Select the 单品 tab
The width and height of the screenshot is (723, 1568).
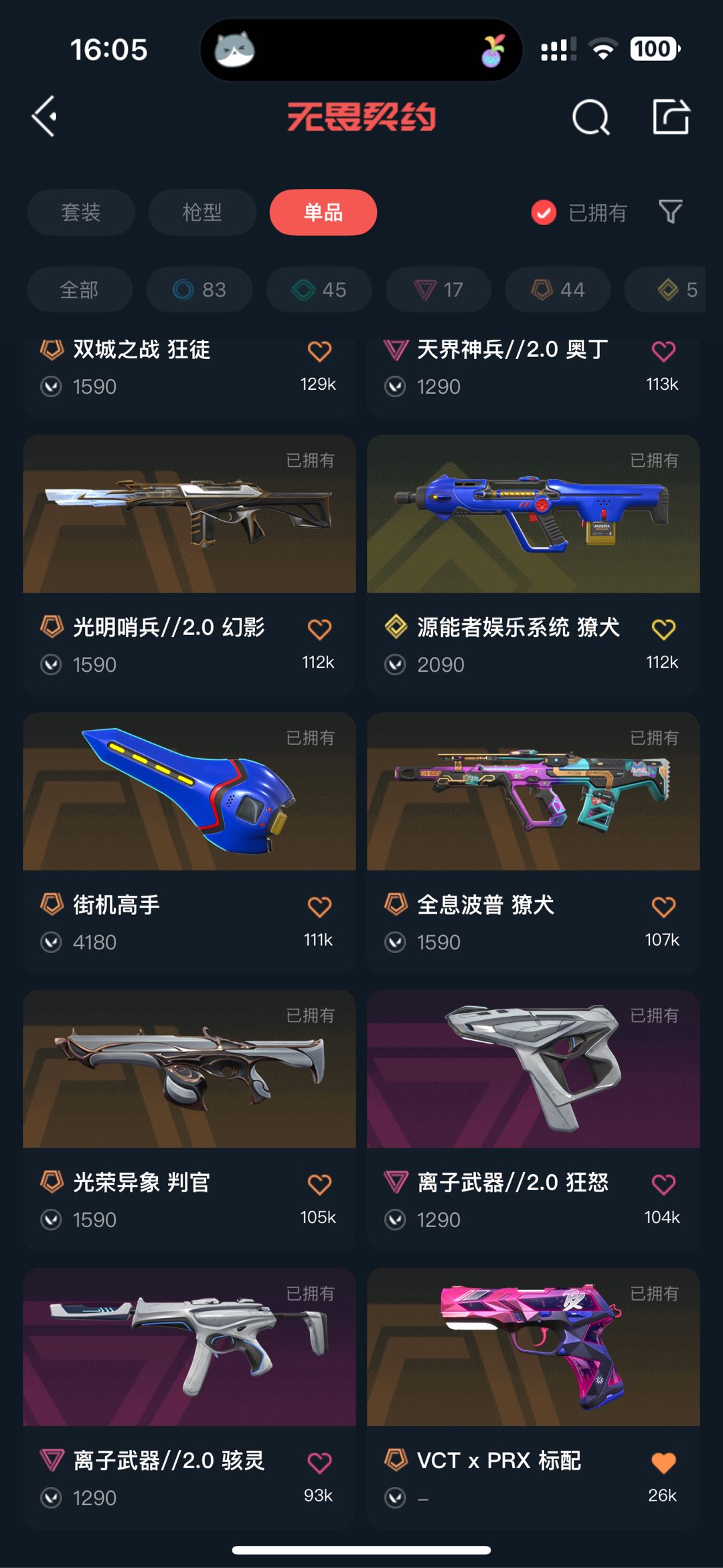[x=323, y=212]
